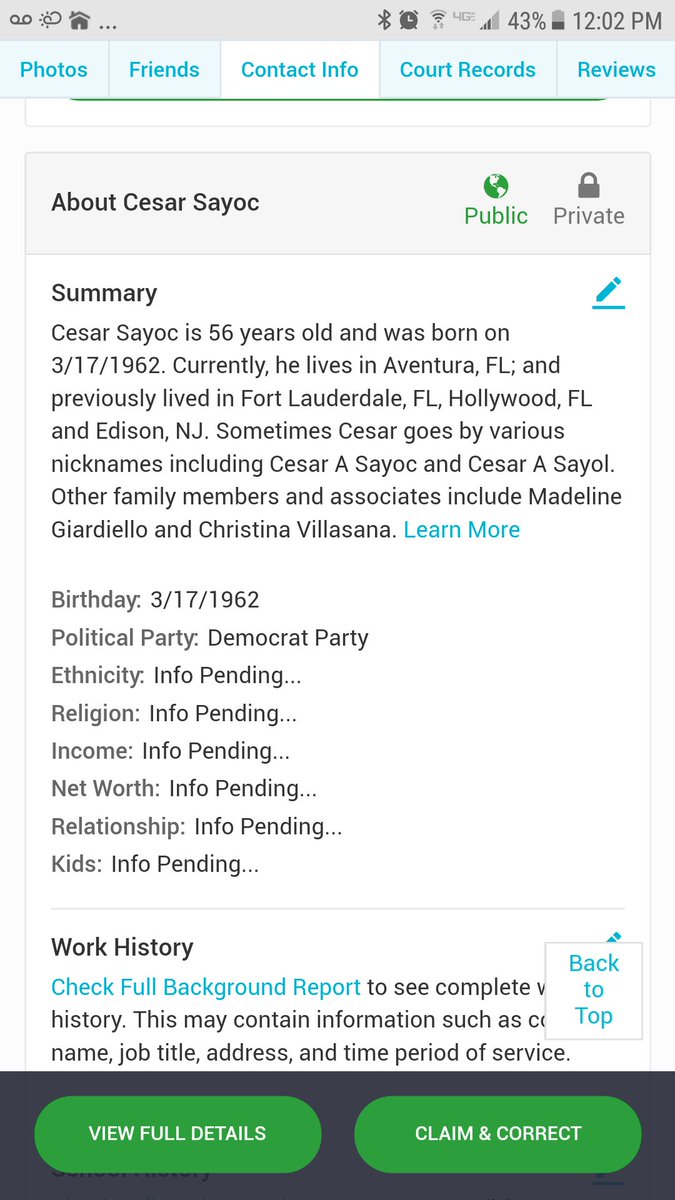Switch to the Photos tab
Viewport: 675px width, 1200px height.
tap(54, 70)
